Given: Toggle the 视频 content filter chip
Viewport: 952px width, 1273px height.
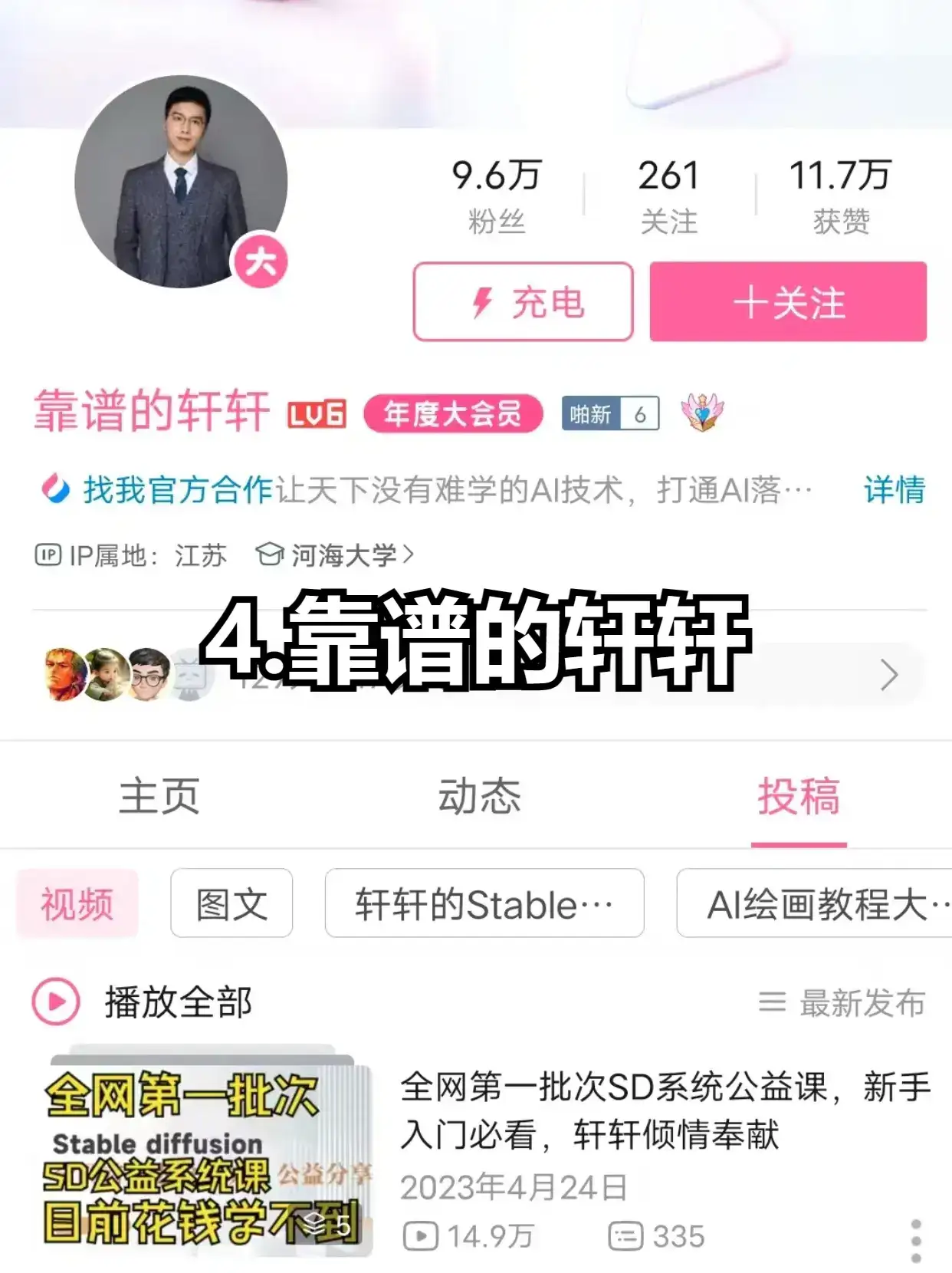Looking at the screenshot, I should click(x=77, y=905).
